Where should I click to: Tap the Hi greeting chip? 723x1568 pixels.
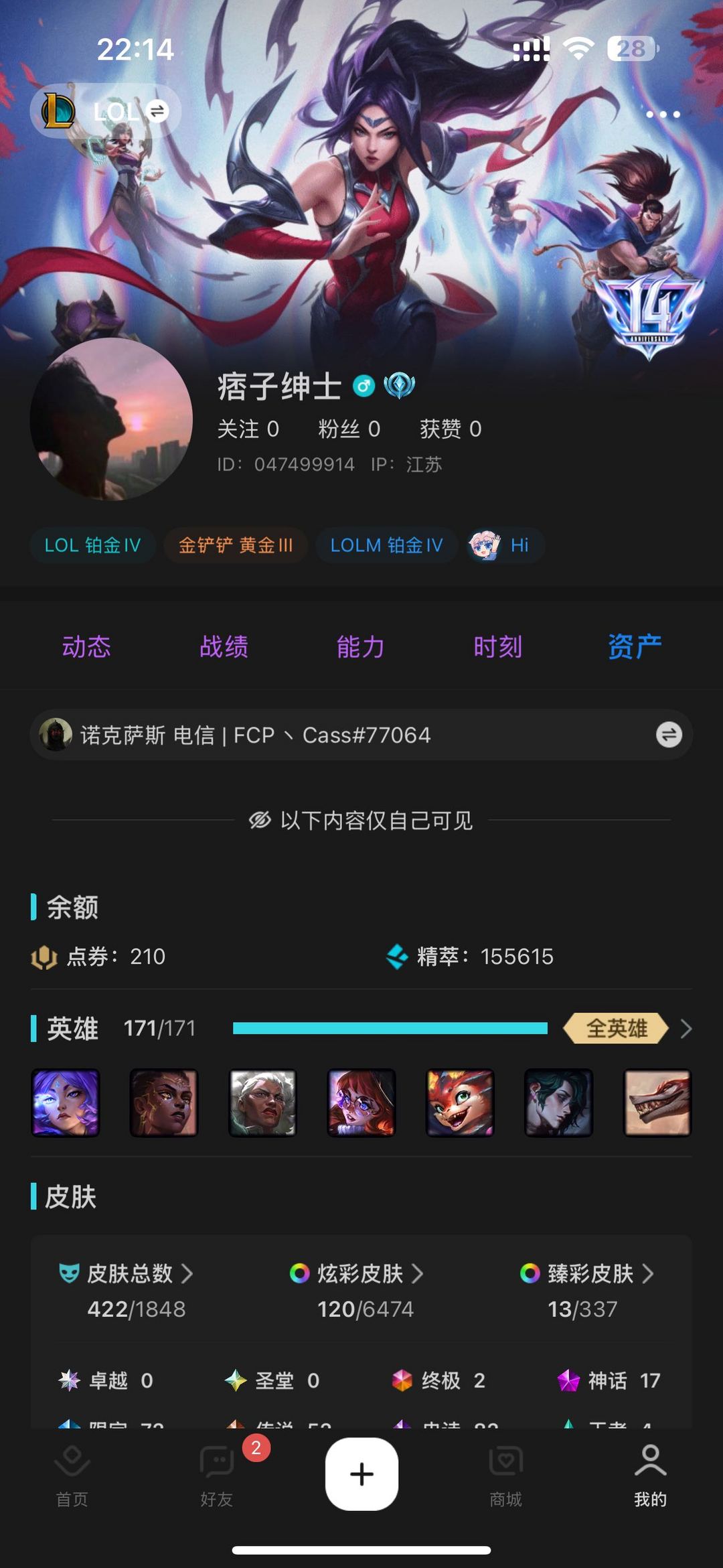pyautogui.click(x=505, y=545)
